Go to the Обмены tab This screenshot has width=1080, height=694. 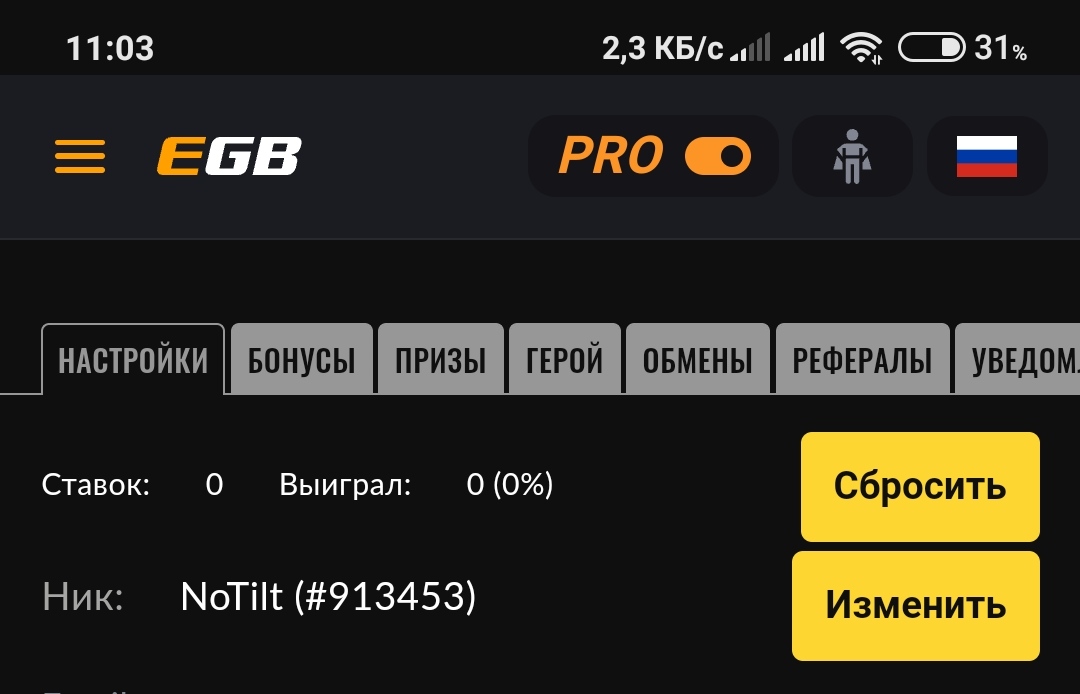click(697, 360)
